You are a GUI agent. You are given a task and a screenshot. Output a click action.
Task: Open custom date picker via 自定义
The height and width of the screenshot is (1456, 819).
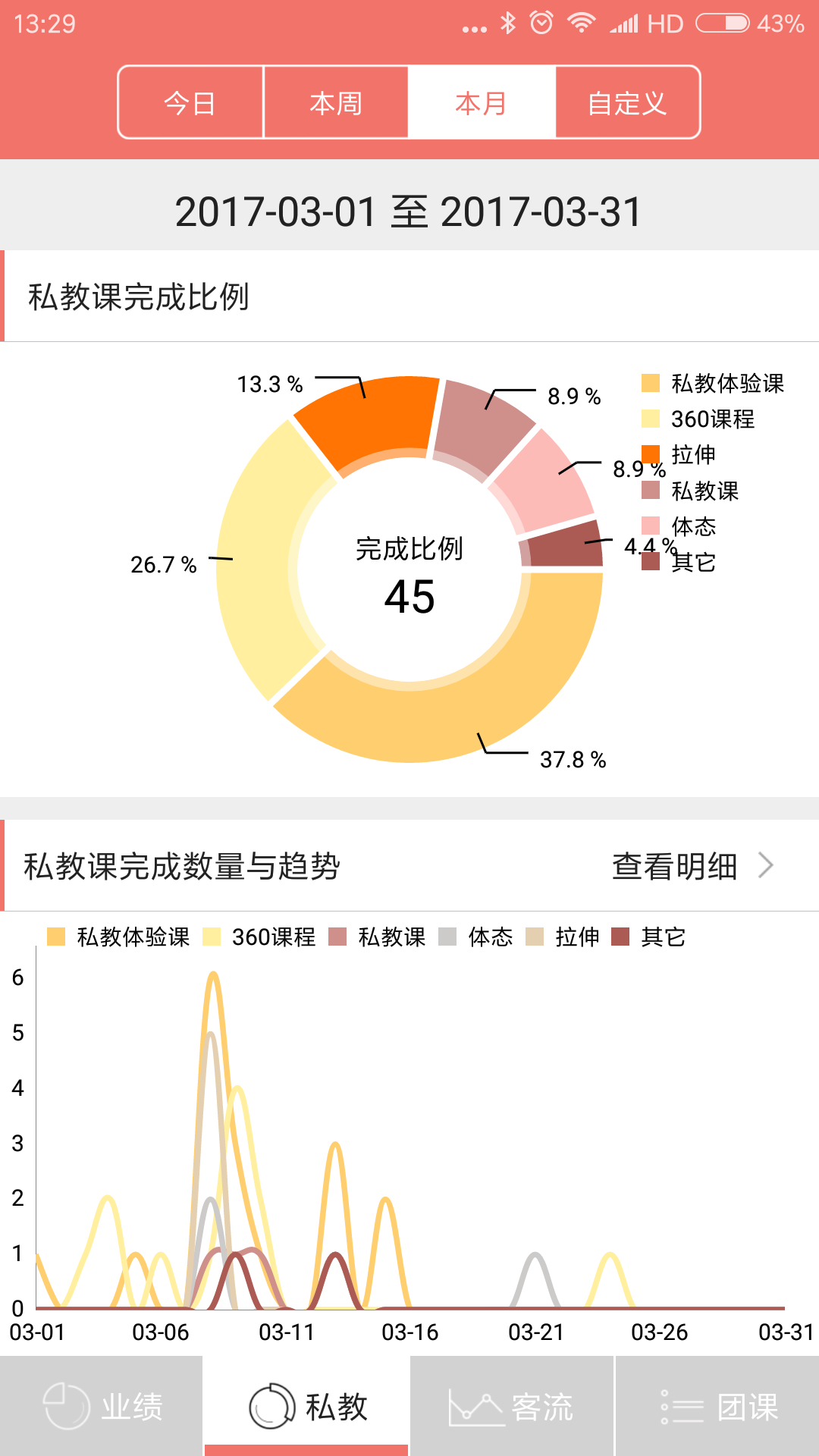(x=626, y=102)
